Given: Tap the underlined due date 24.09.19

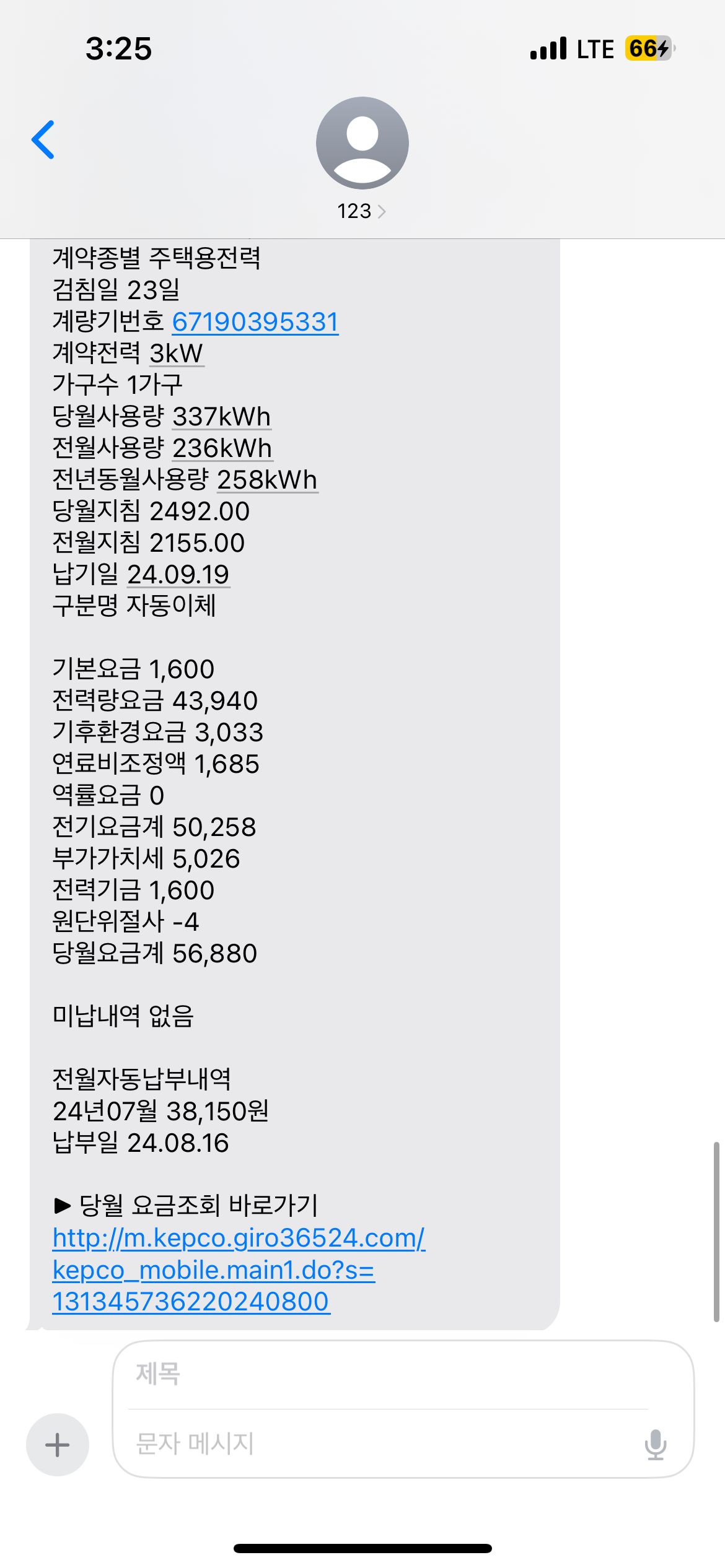Looking at the screenshot, I should (178, 575).
